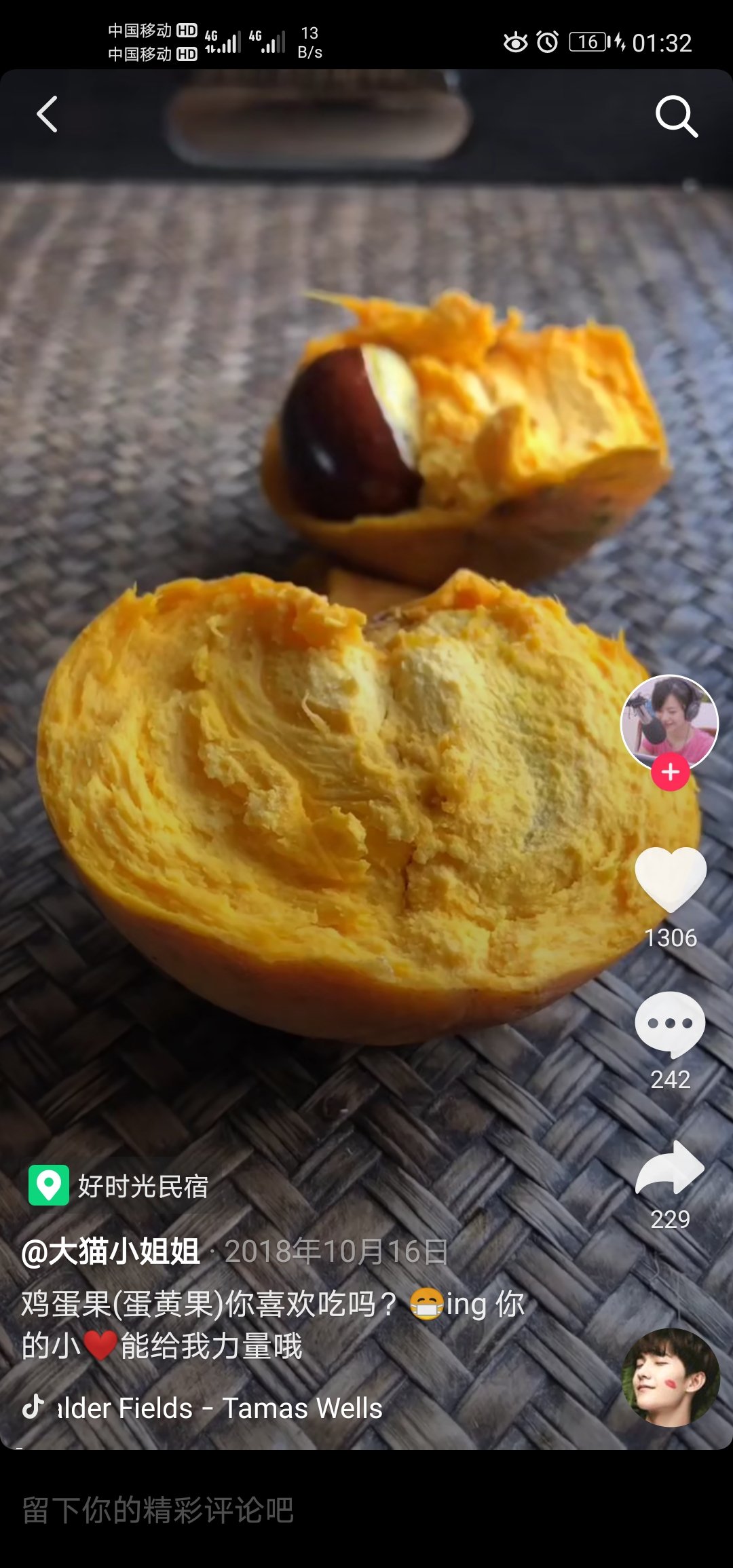
Task: Share this video via the arrow icon
Action: click(x=670, y=1168)
